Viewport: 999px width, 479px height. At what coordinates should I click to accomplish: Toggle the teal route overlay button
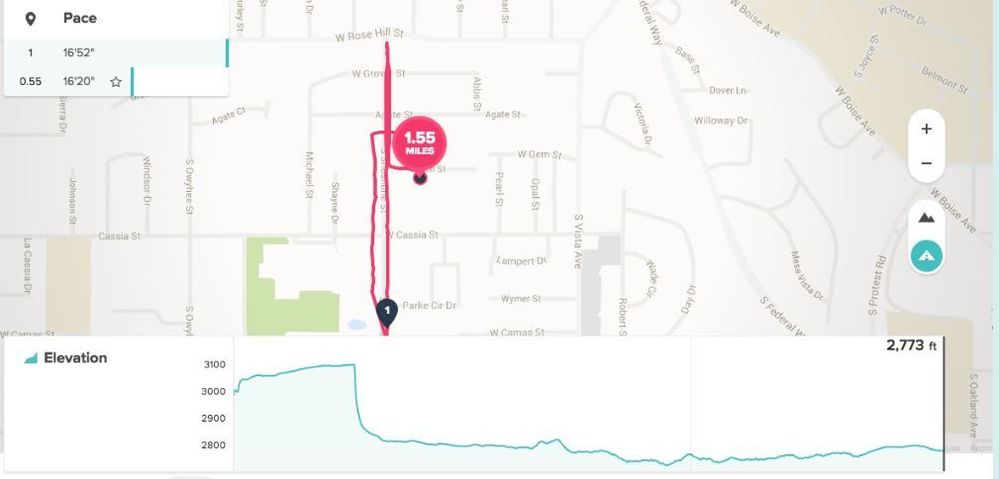(x=926, y=256)
